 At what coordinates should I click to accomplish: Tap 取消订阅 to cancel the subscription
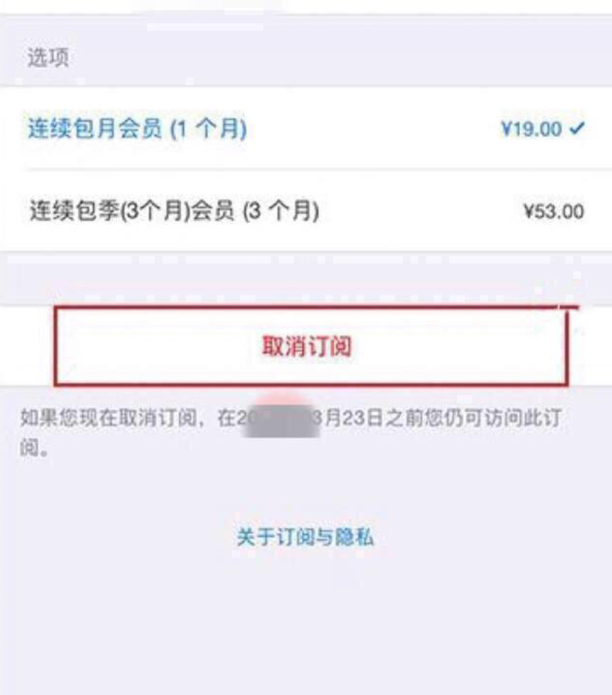[306, 347]
